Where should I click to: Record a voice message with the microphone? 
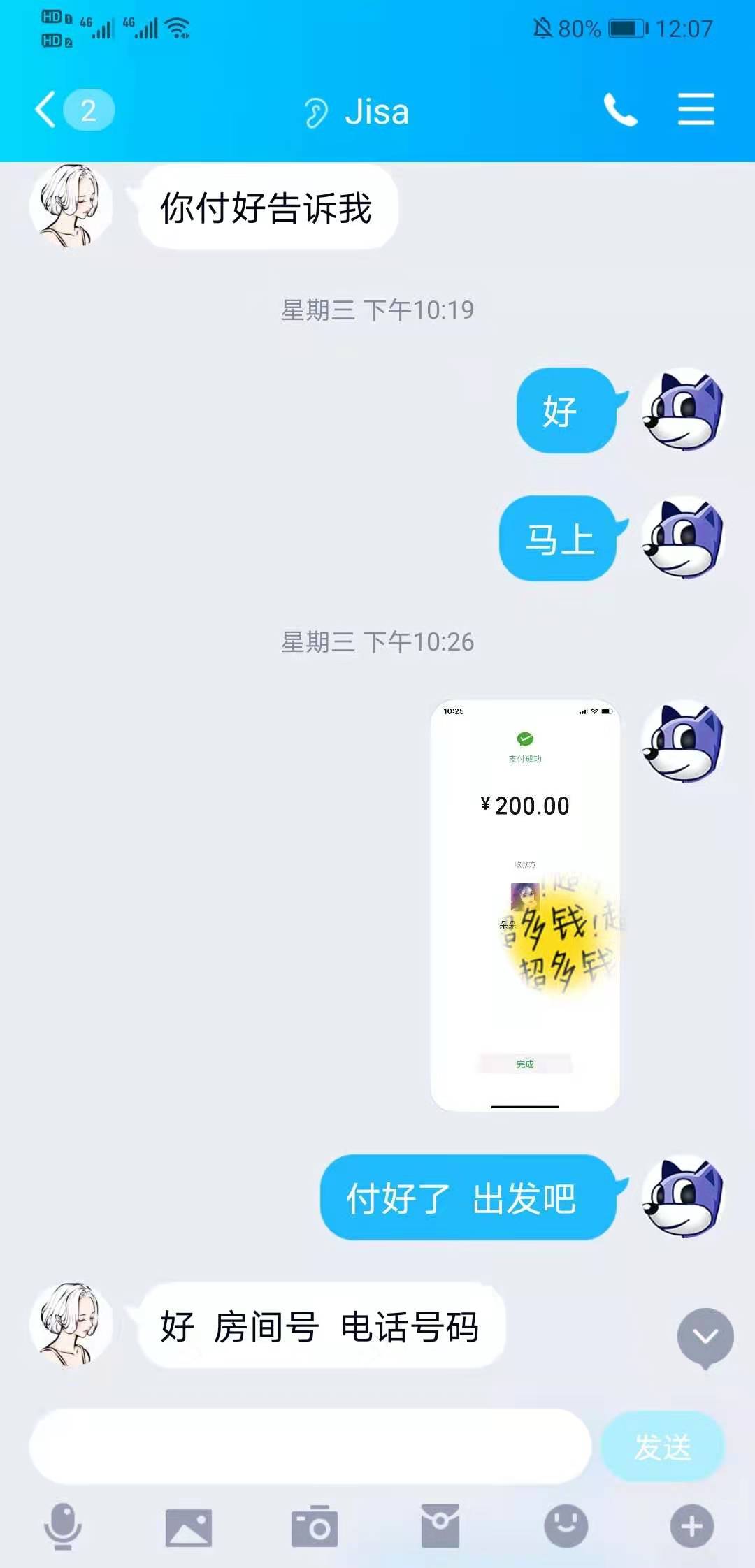tap(63, 1526)
